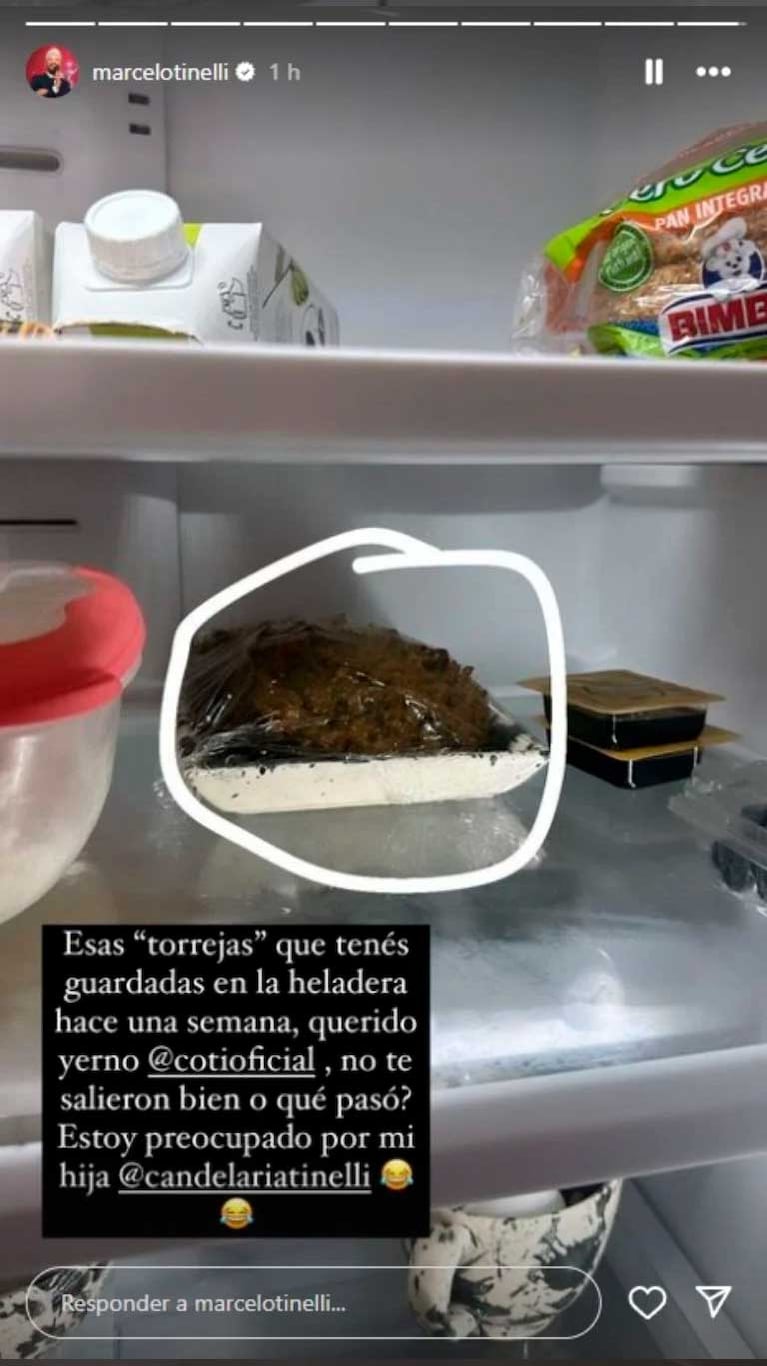Share the story via the paper plane icon
This screenshot has height=1366, width=767.
(713, 1301)
